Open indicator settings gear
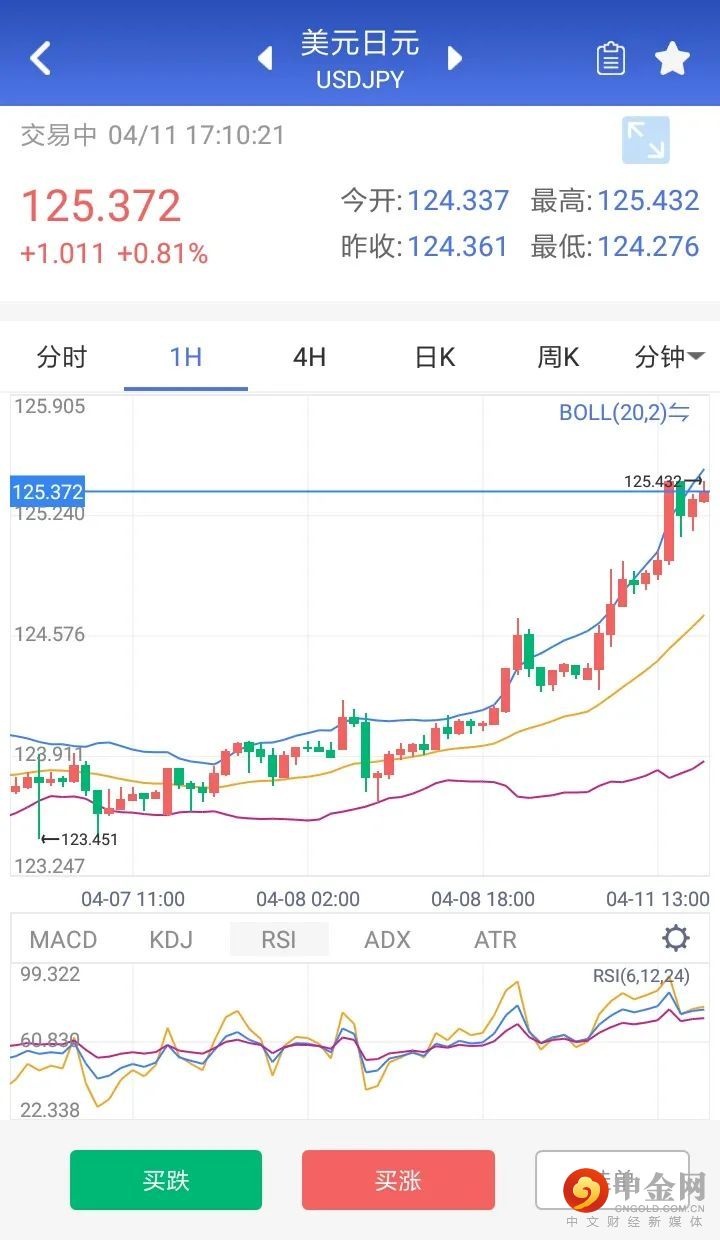The image size is (720, 1240). 676,939
